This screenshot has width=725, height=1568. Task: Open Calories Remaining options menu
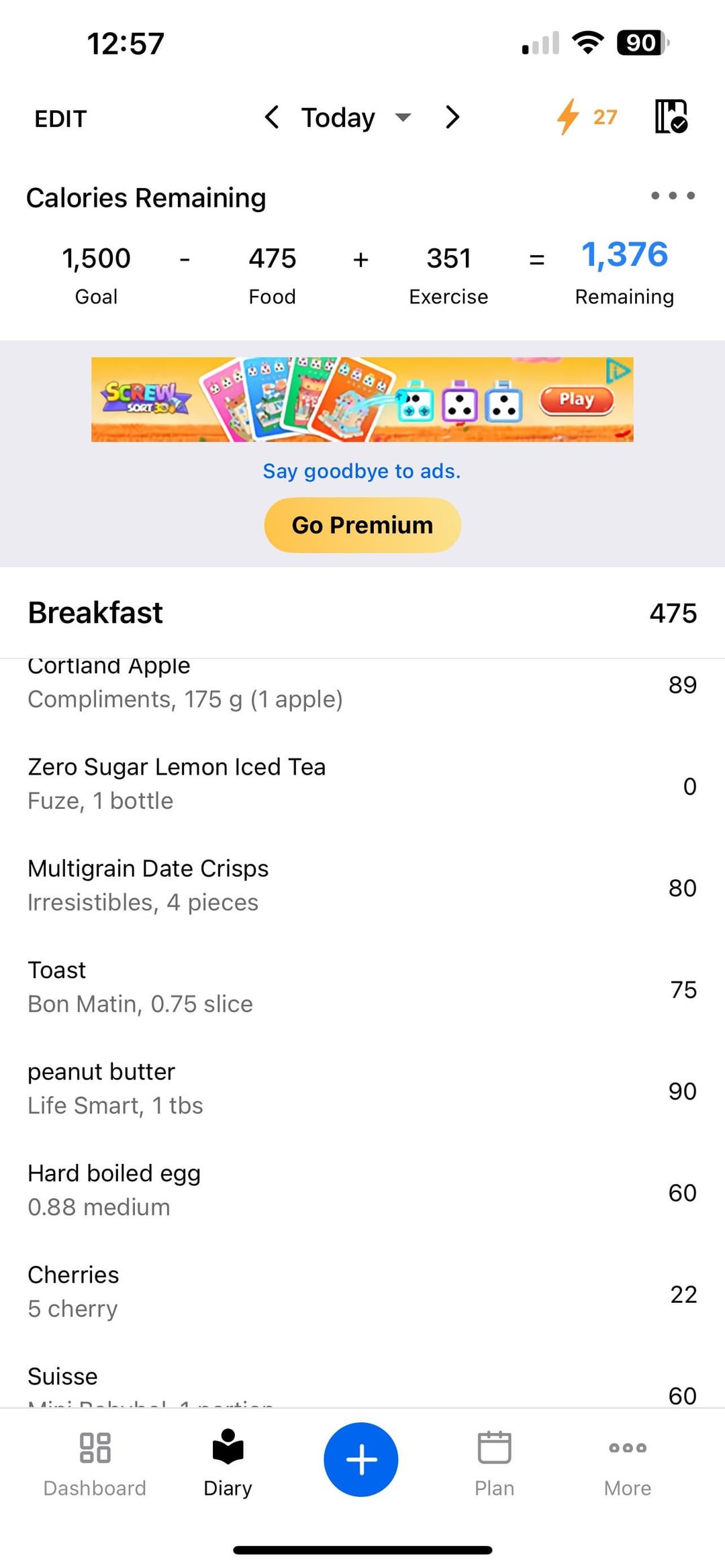(672, 196)
